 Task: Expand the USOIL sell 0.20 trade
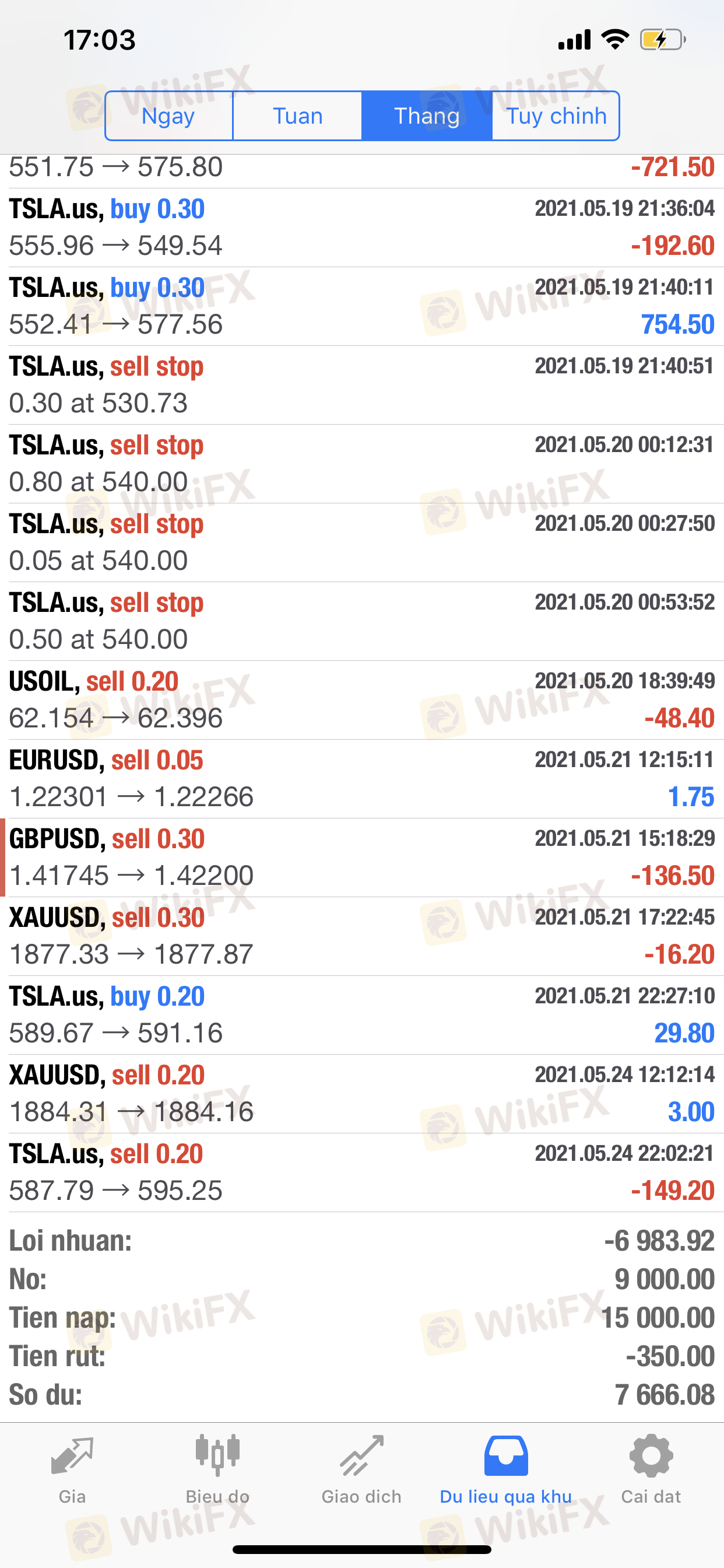coord(362,700)
